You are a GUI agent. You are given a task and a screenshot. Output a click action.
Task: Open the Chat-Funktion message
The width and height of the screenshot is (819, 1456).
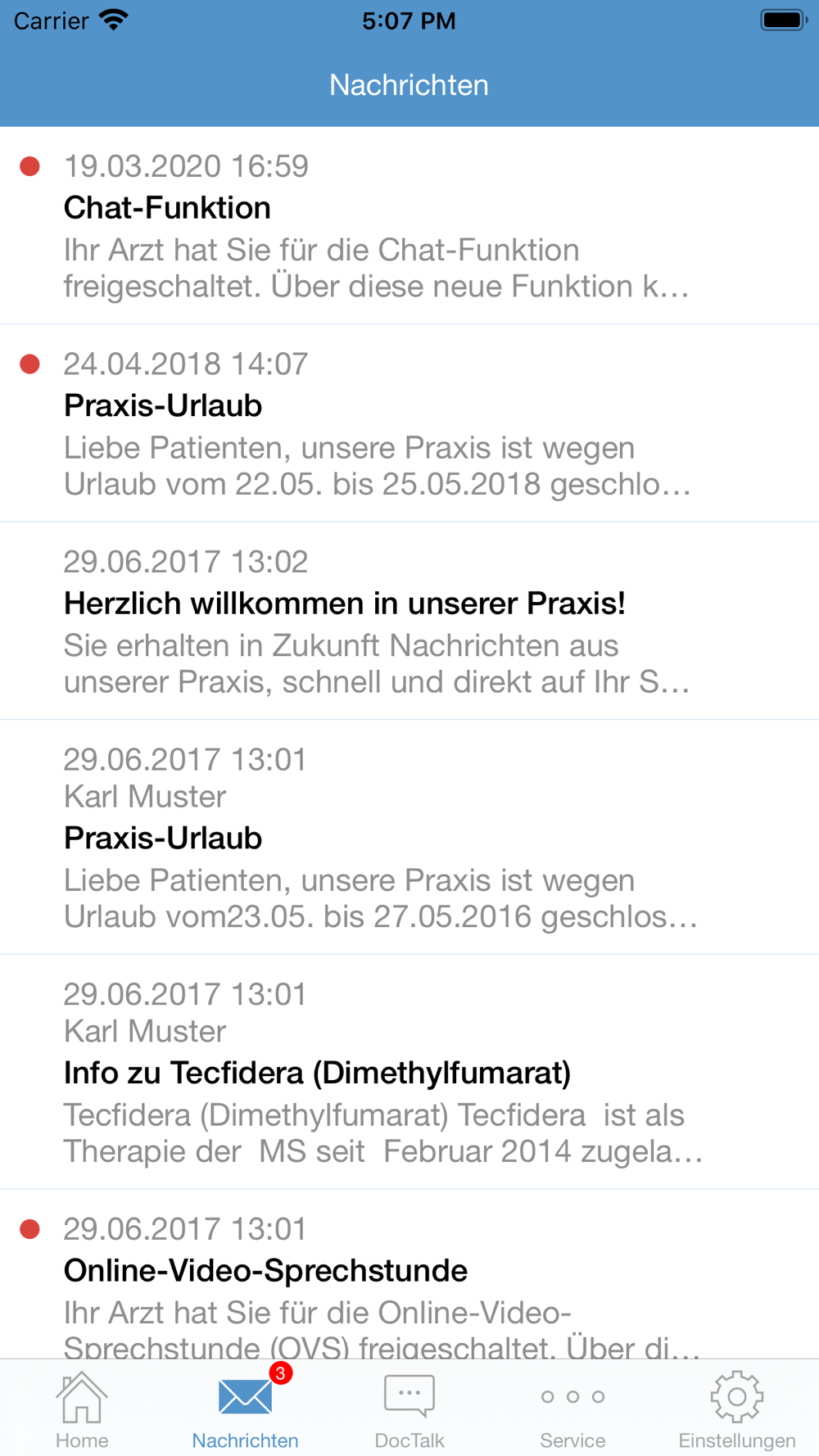tap(409, 225)
